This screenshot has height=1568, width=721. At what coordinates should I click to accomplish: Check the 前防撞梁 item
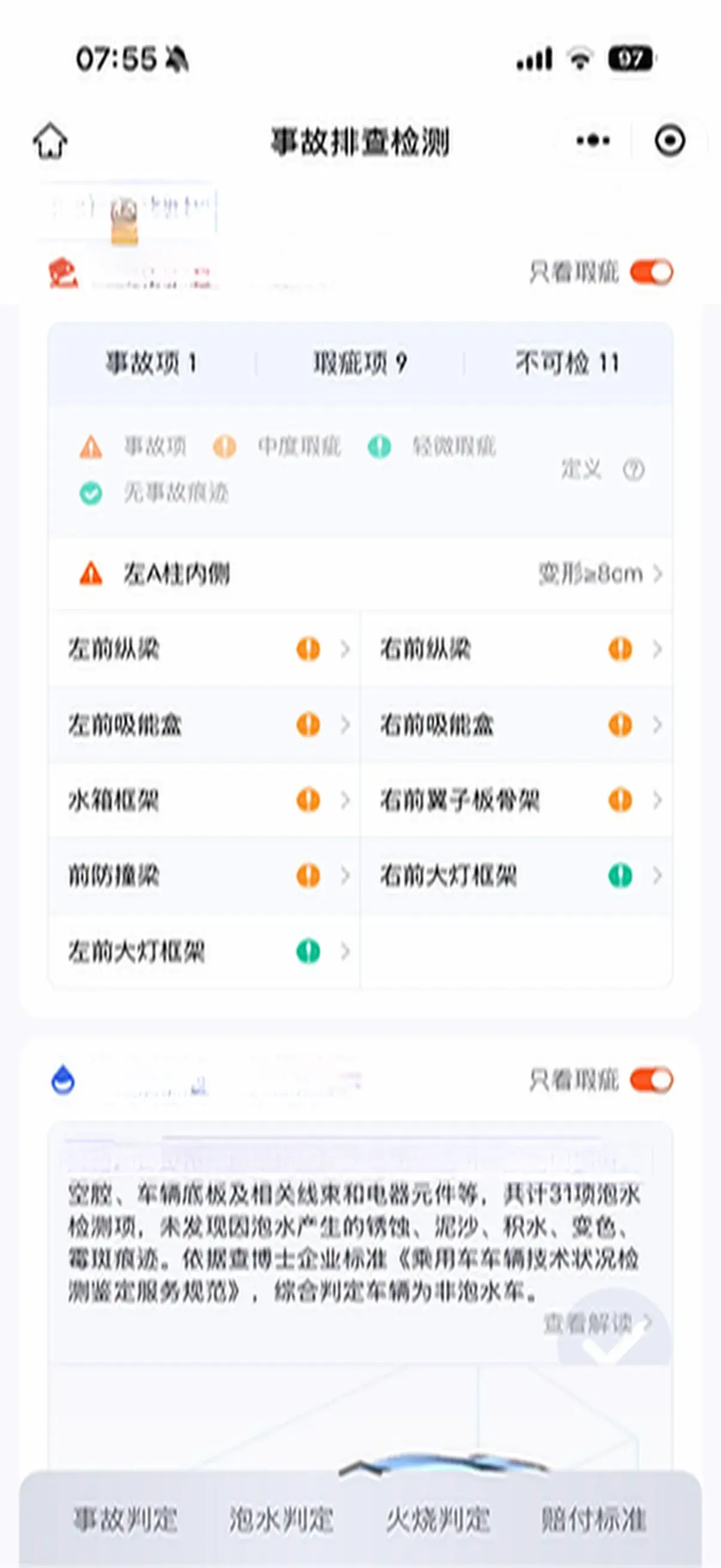204,875
